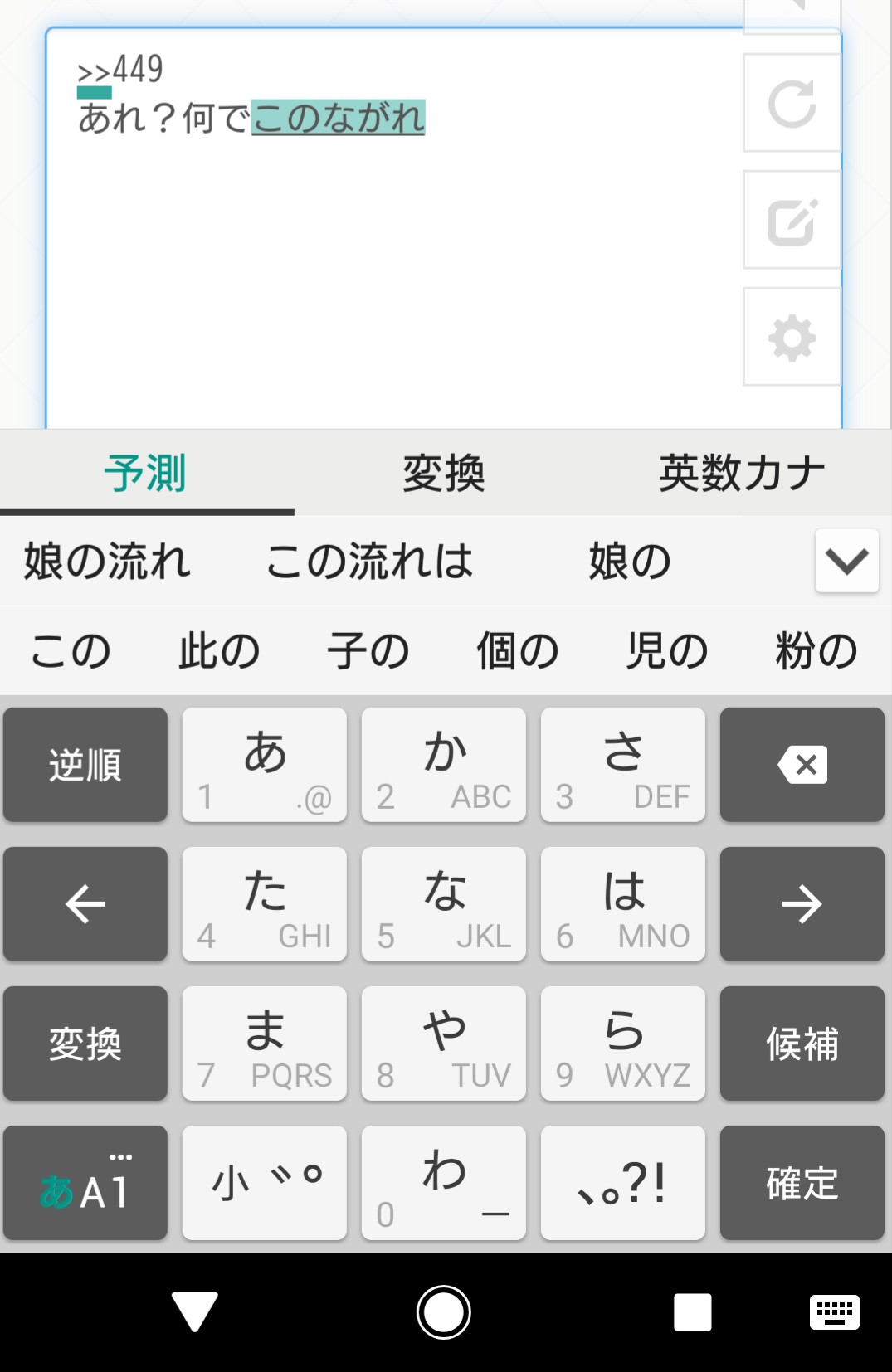The width and height of the screenshot is (892, 1372).
Task: Choose the suggestion 娘の流れ
Action: [x=107, y=562]
